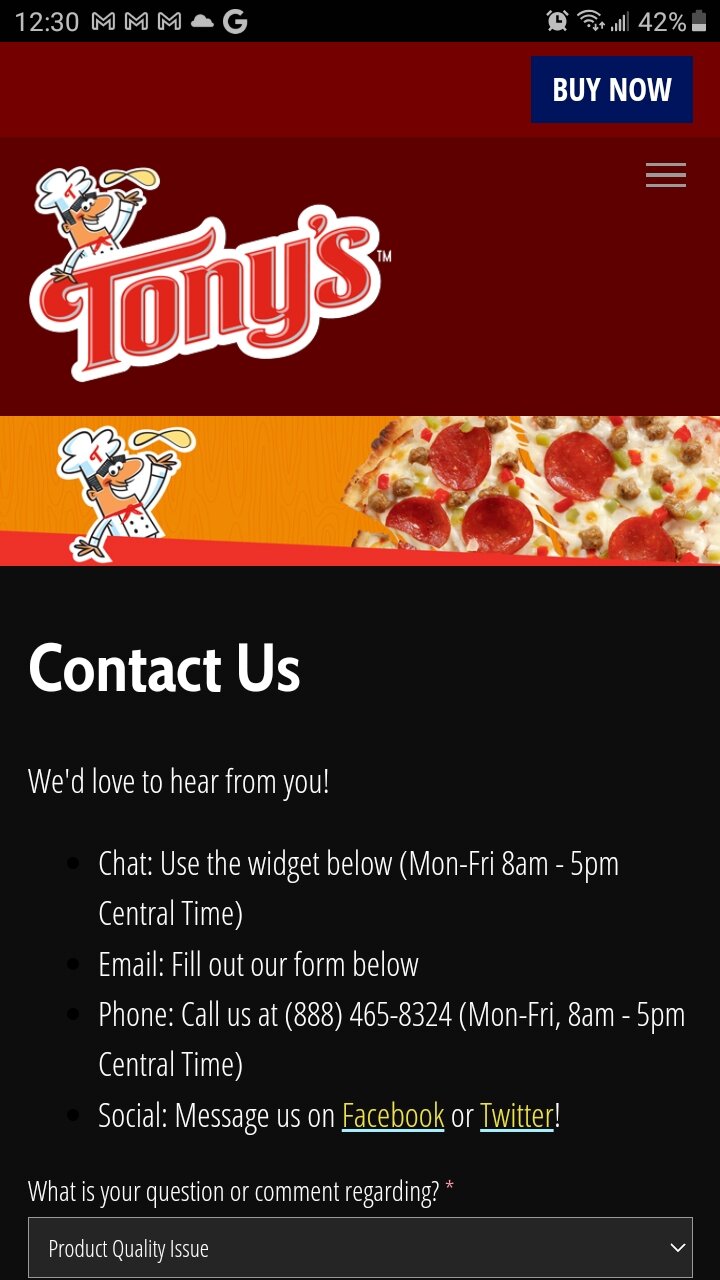
Task: Go to homepage via Tony's logo
Action: 208,274
